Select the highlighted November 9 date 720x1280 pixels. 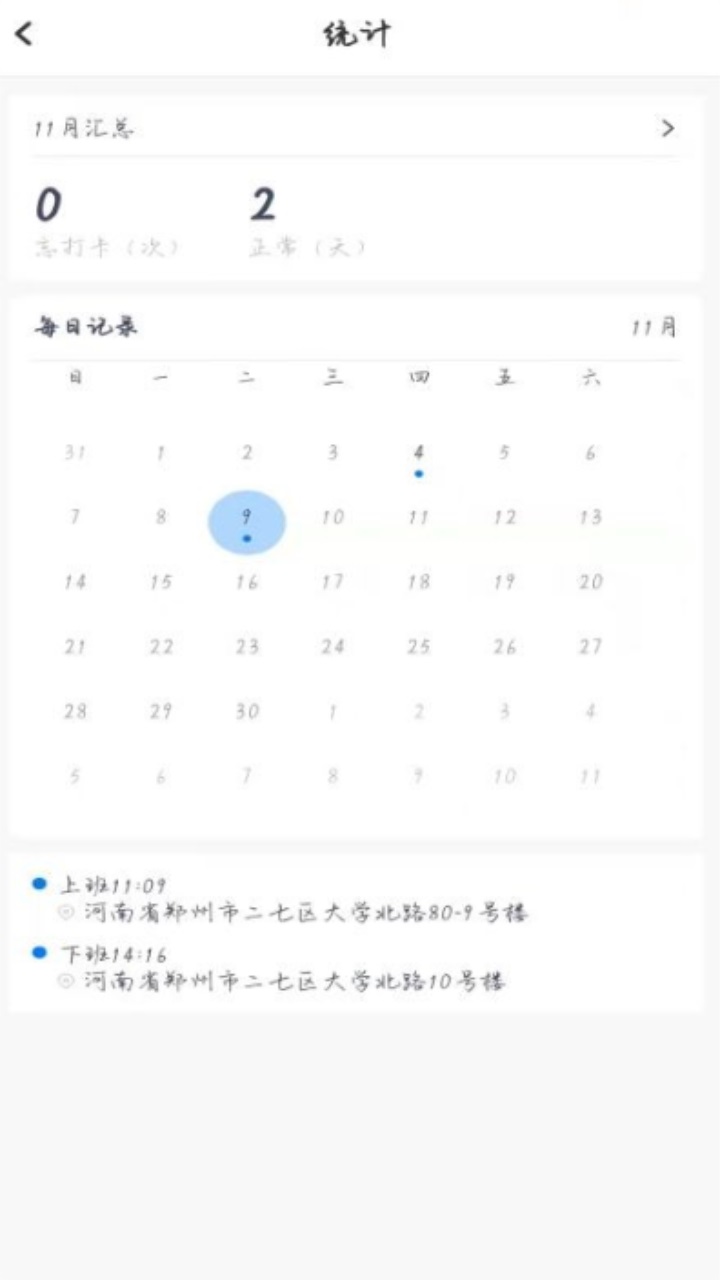[x=247, y=522]
